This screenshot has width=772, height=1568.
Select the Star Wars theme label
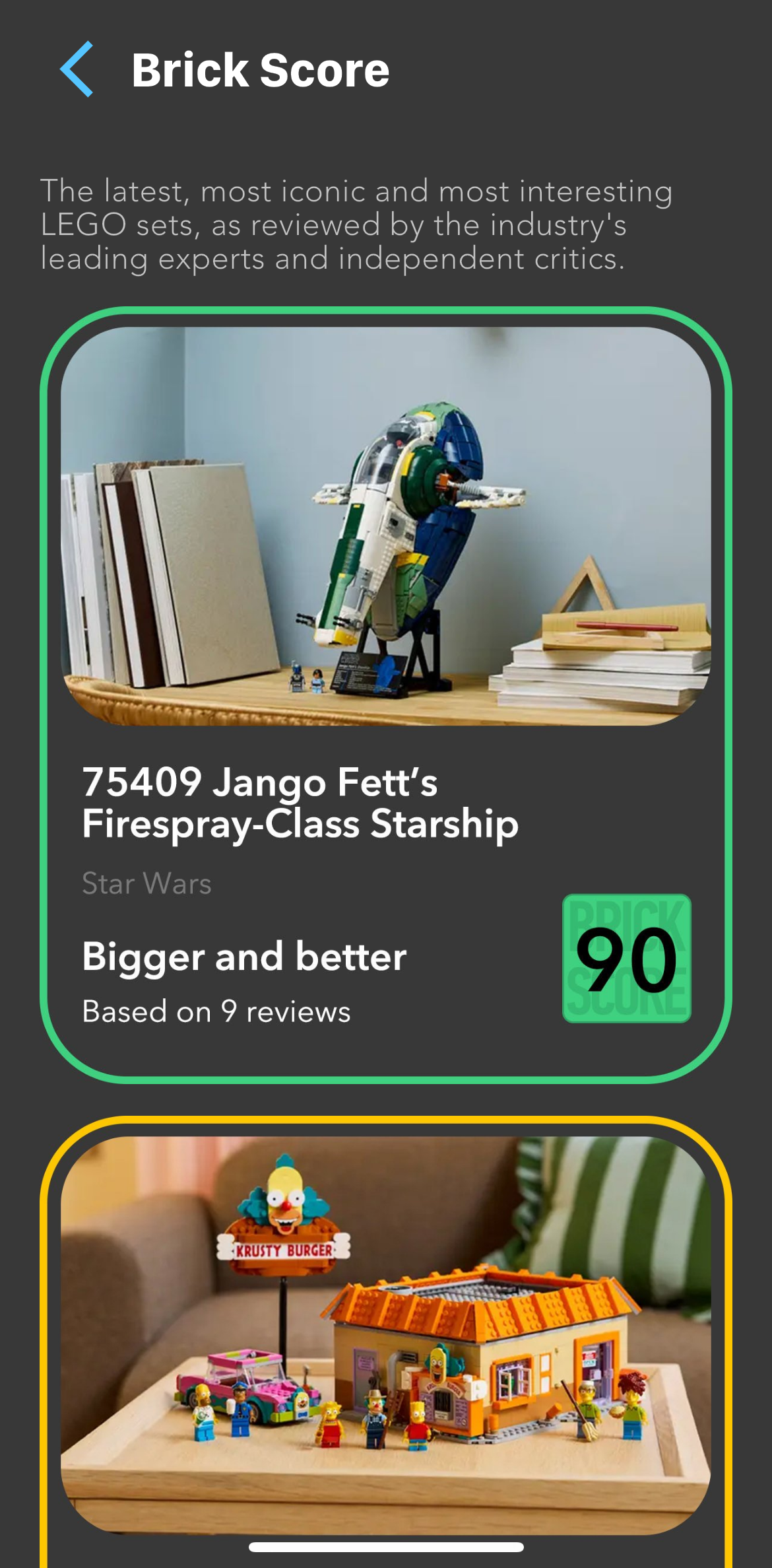[145, 882]
